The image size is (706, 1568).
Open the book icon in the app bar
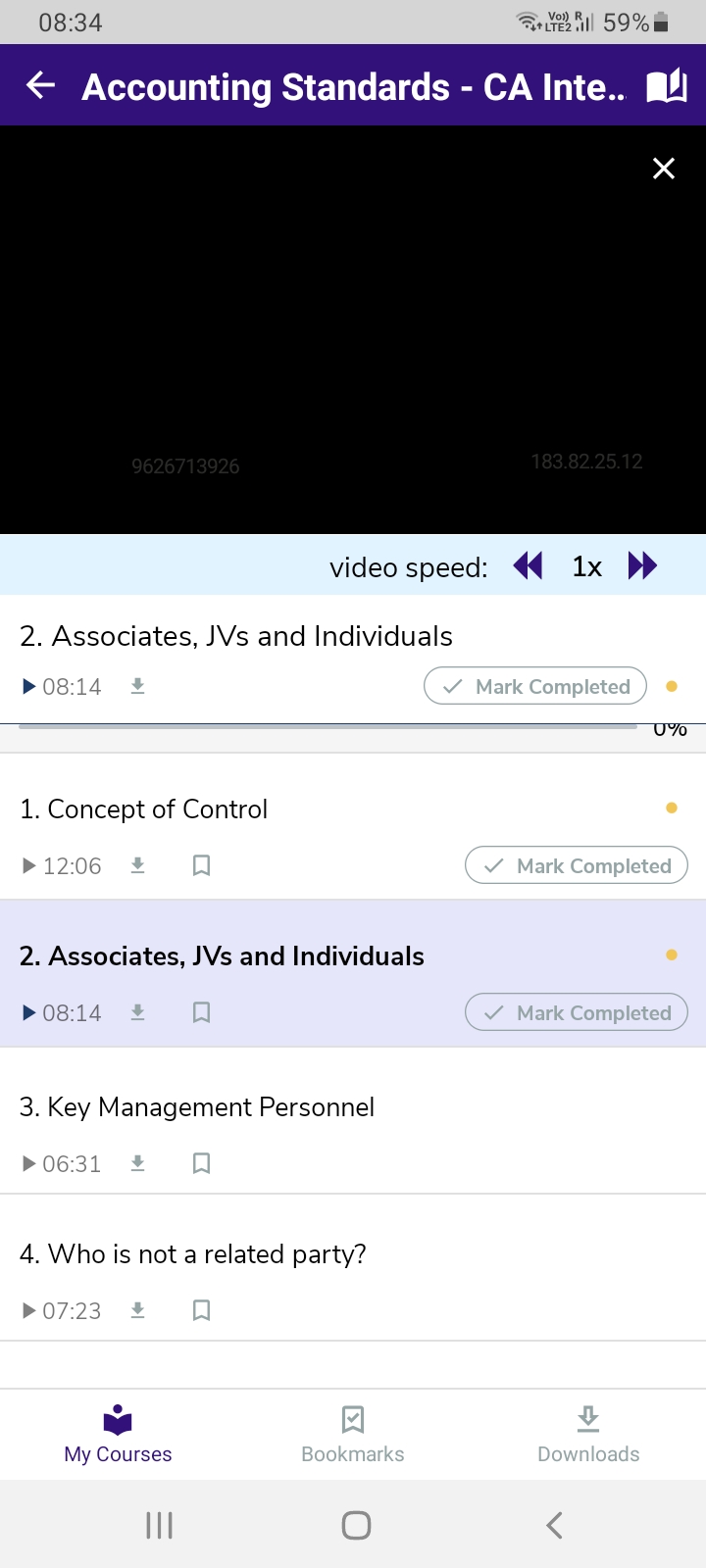point(666,86)
